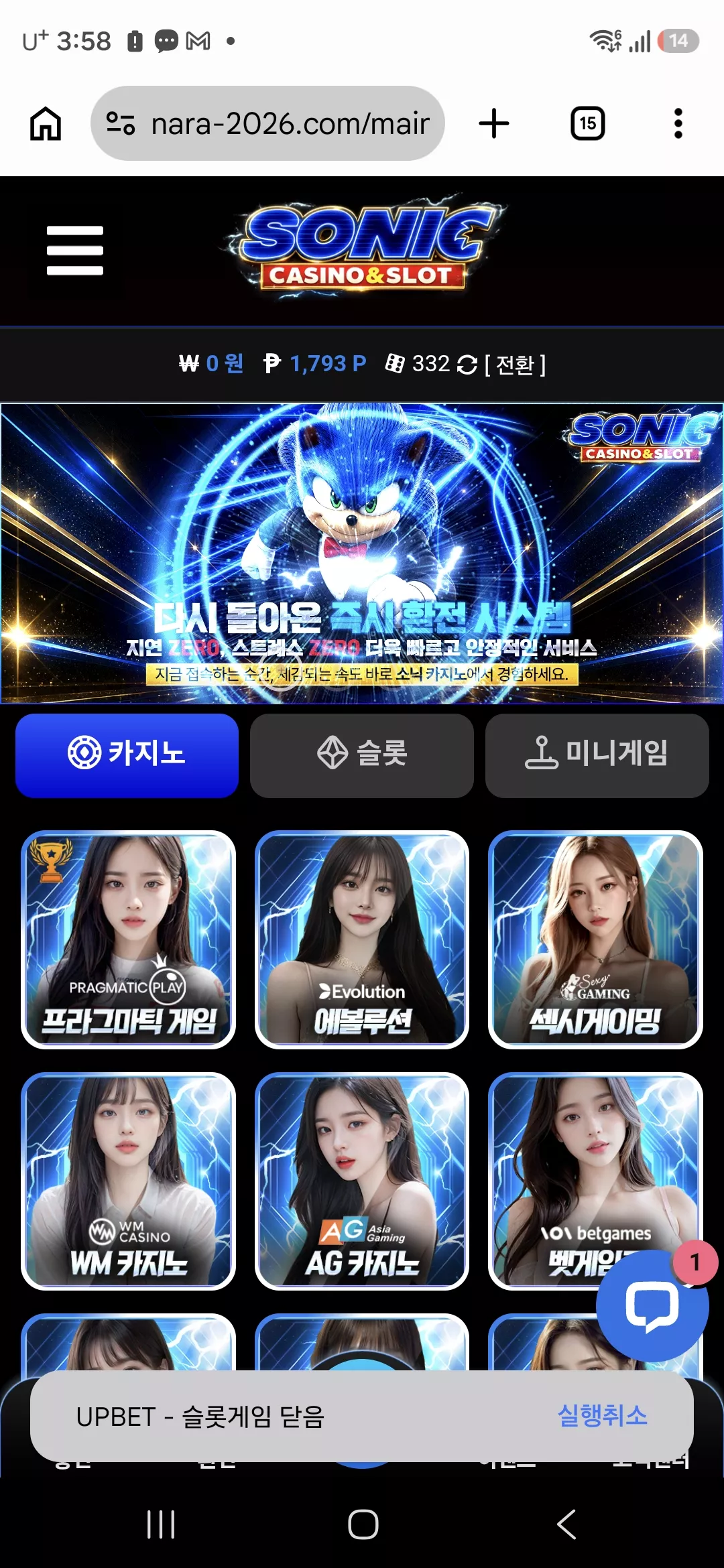The height and width of the screenshot is (1568, 724).
Task: Open a new browser tab
Action: pyautogui.click(x=494, y=123)
